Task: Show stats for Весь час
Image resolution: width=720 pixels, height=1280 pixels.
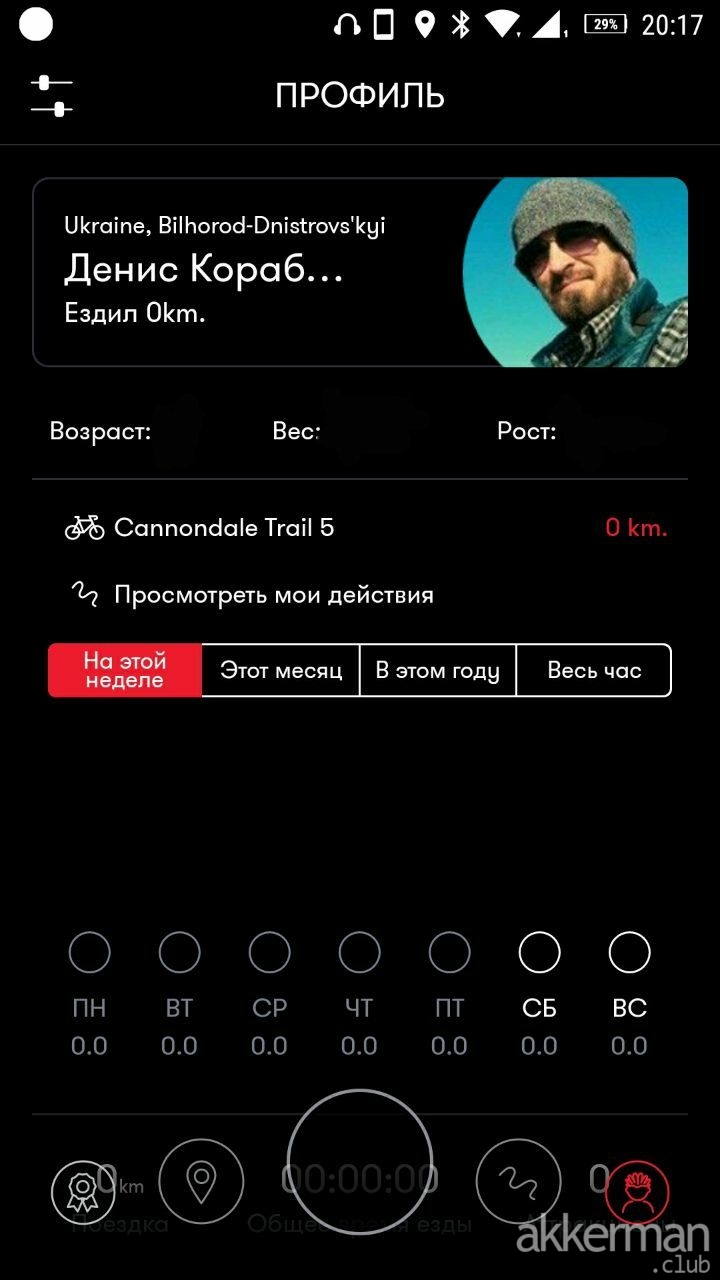Action: (x=594, y=670)
